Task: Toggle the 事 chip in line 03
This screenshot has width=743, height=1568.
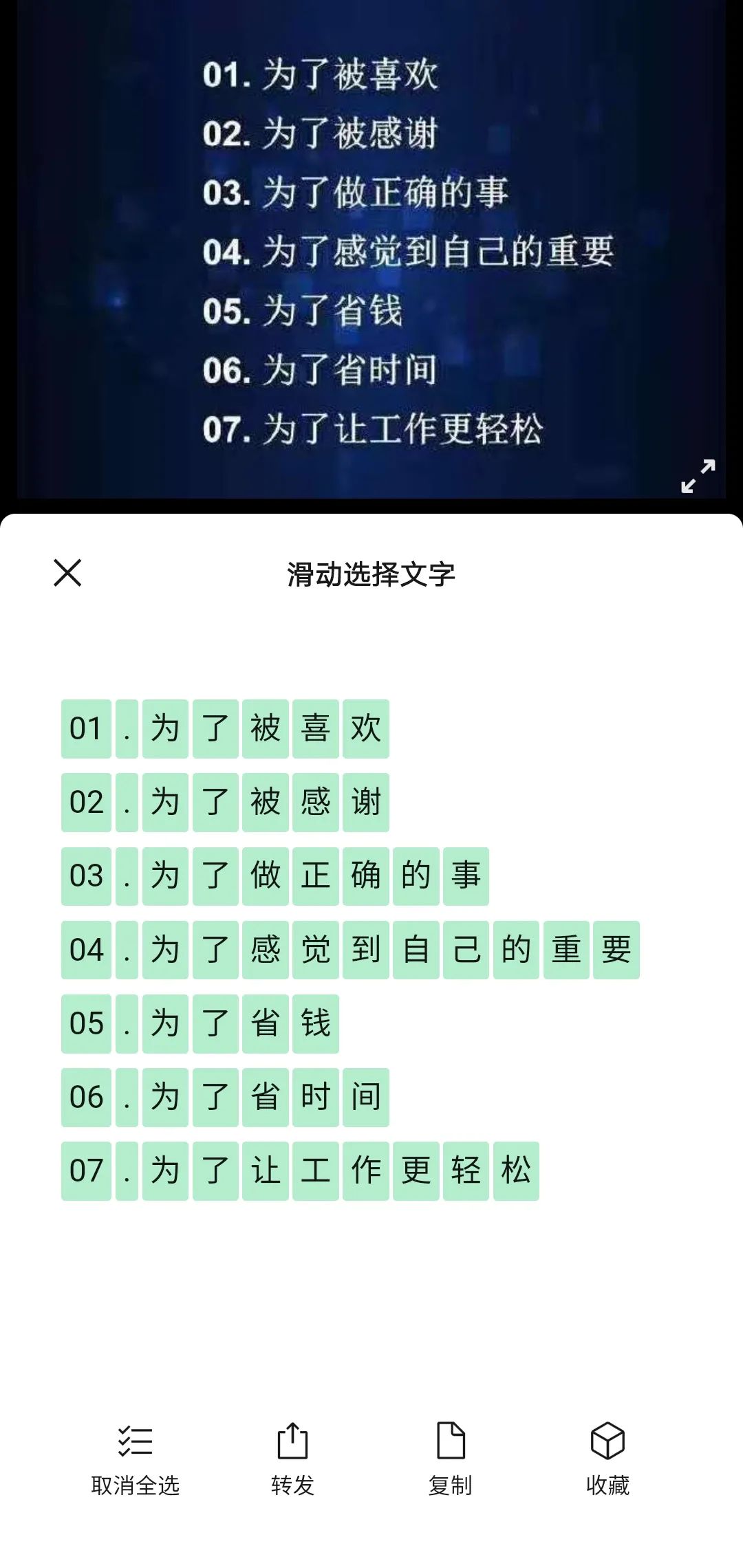Action: pyautogui.click(x=466, y=876)
